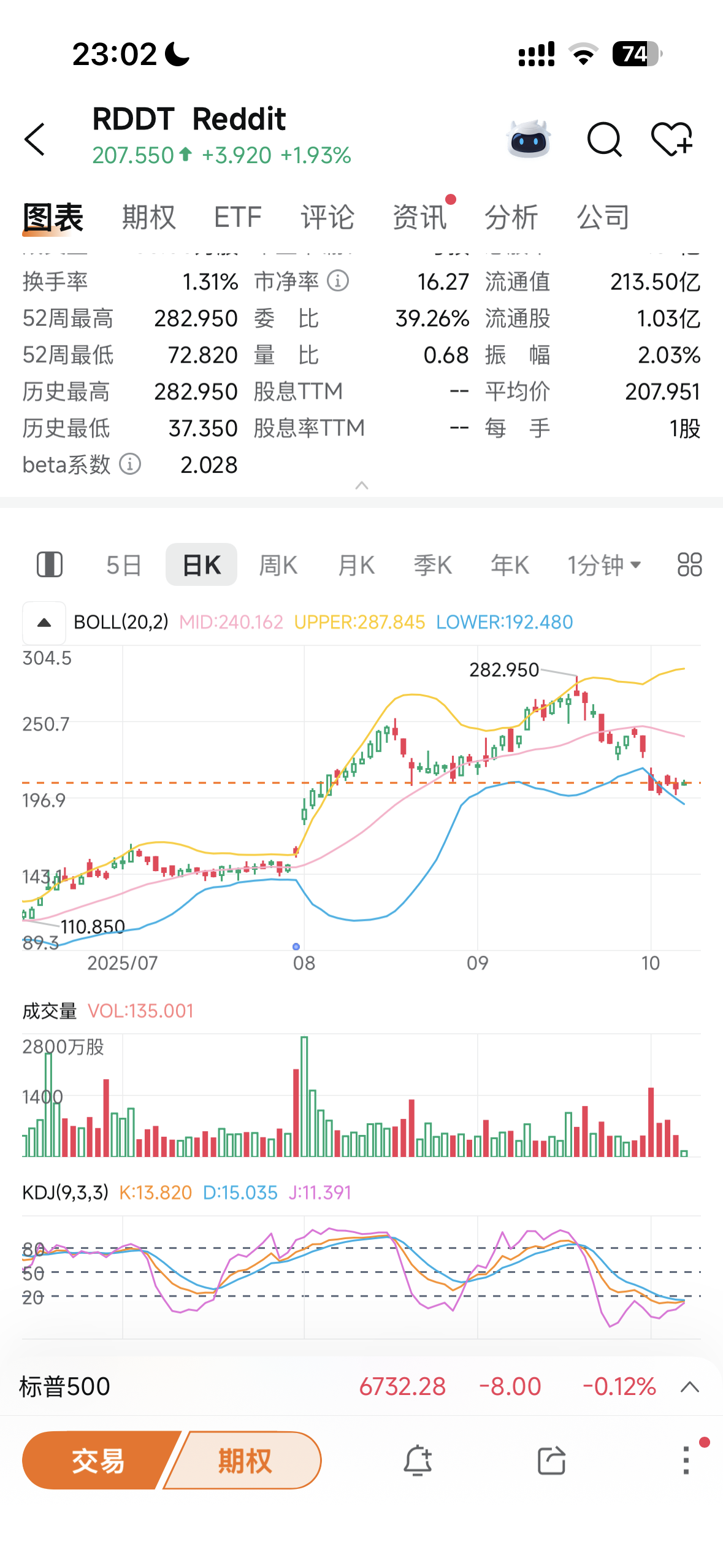Select the 周K chart period
Screen dimensions: 723x1568
pyautogui.click(x=278, y=564)
